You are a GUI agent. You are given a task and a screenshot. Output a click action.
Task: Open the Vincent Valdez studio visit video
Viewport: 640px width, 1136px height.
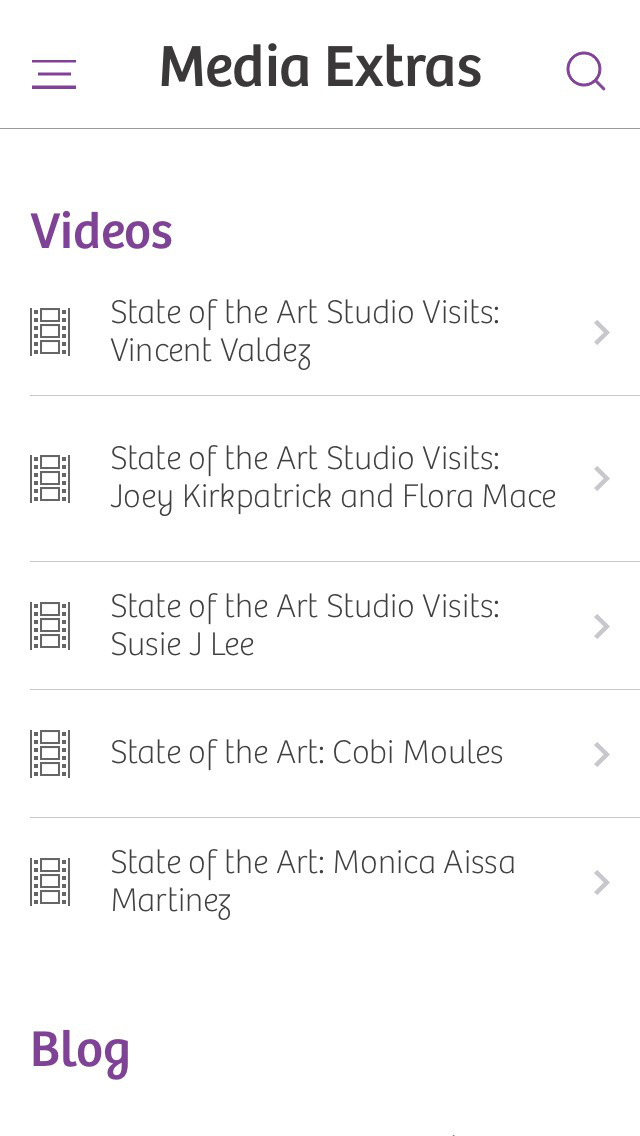click(320, 332)
